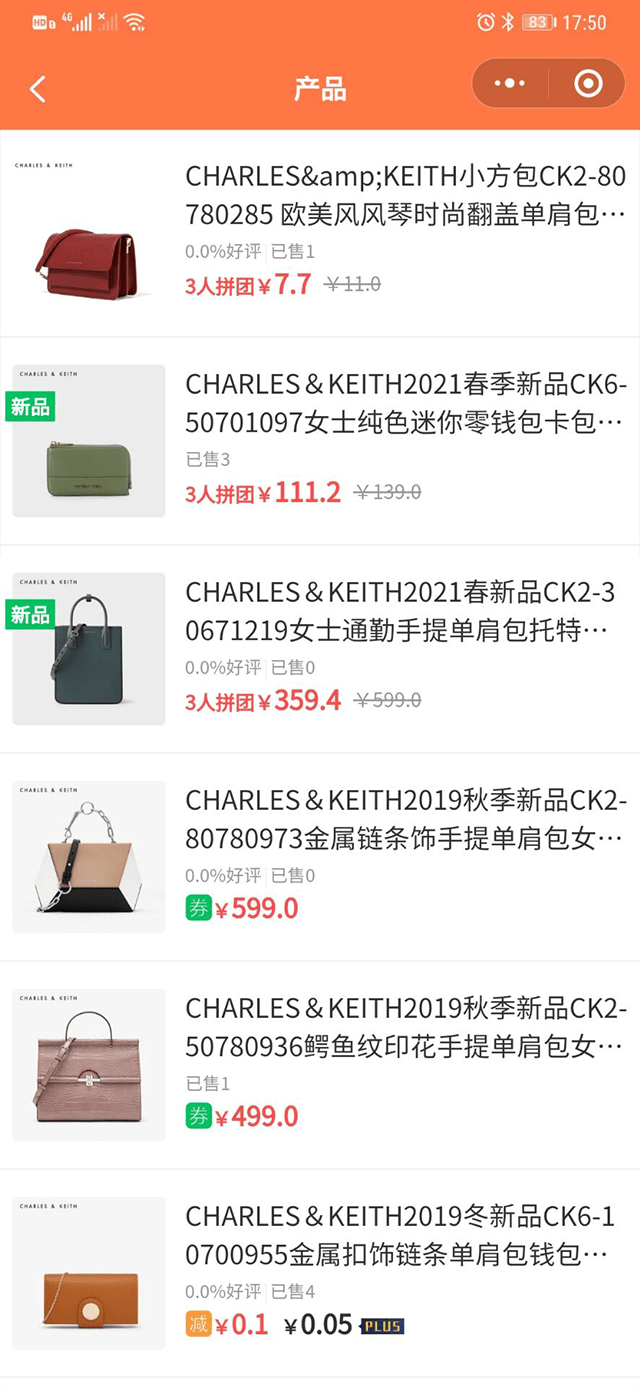This screenshot has width=640, height=1388.
Task: Open the green CK6-50701097 coin purse product
Action: [x=405, y=404]
